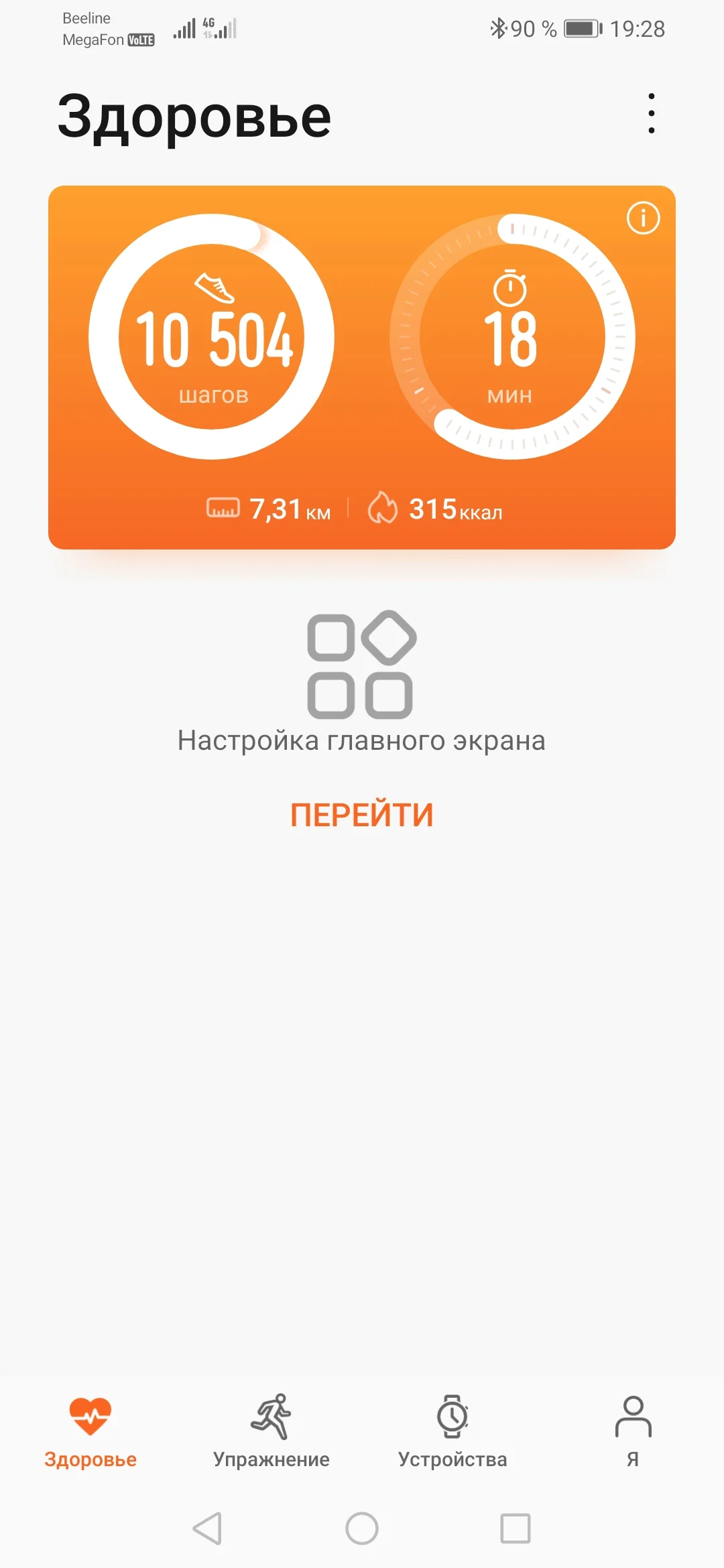Switch to the Упражнение tab
724x1568 pixels.
(x=271, y=1430)
